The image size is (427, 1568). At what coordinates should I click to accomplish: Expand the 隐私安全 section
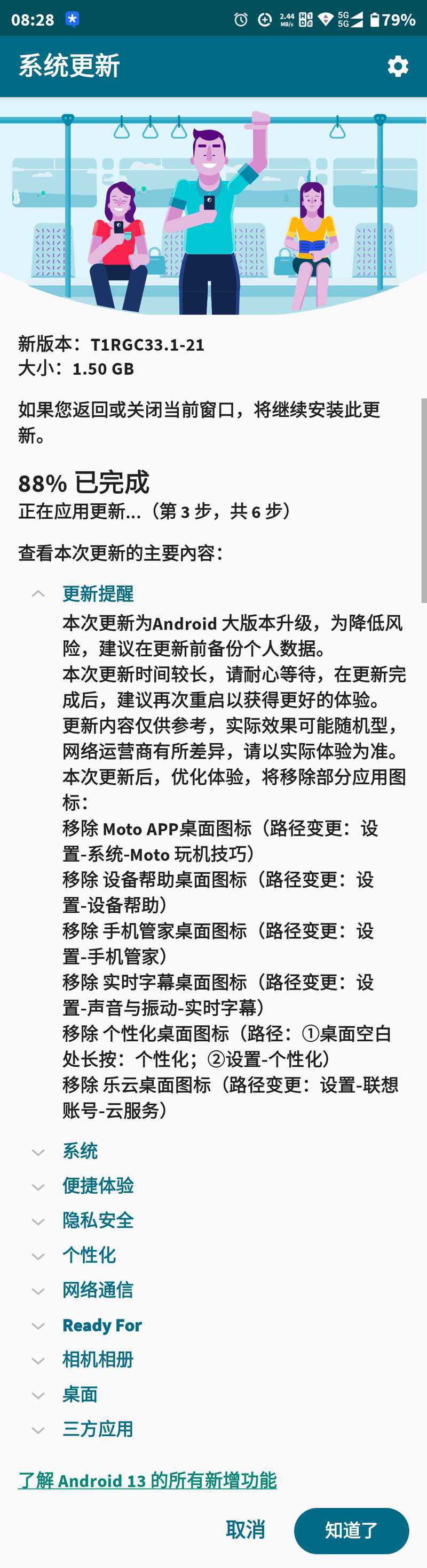pyautogui.click(x=98, y=1220)
